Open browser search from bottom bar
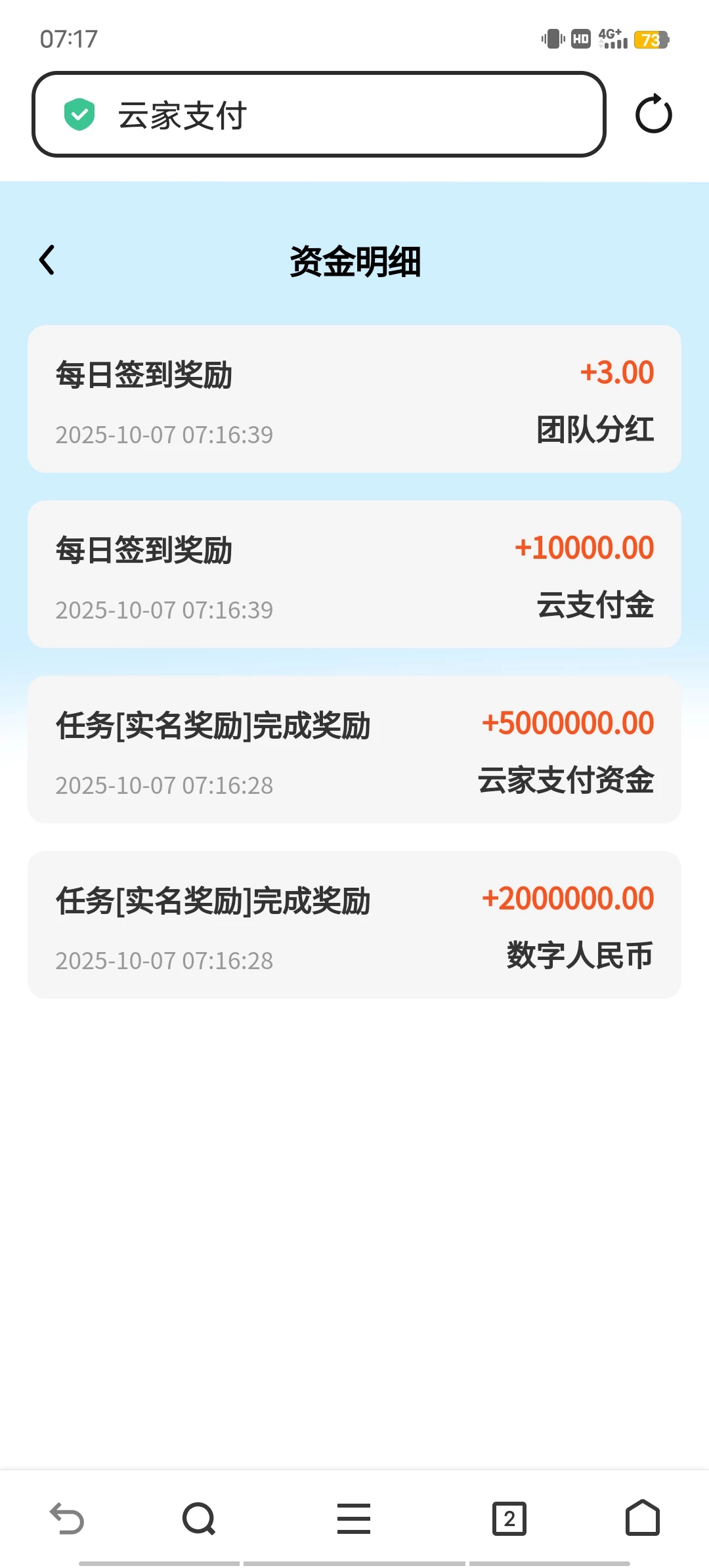Screen dimensions: 709x1568 [x=199, y=1518]
